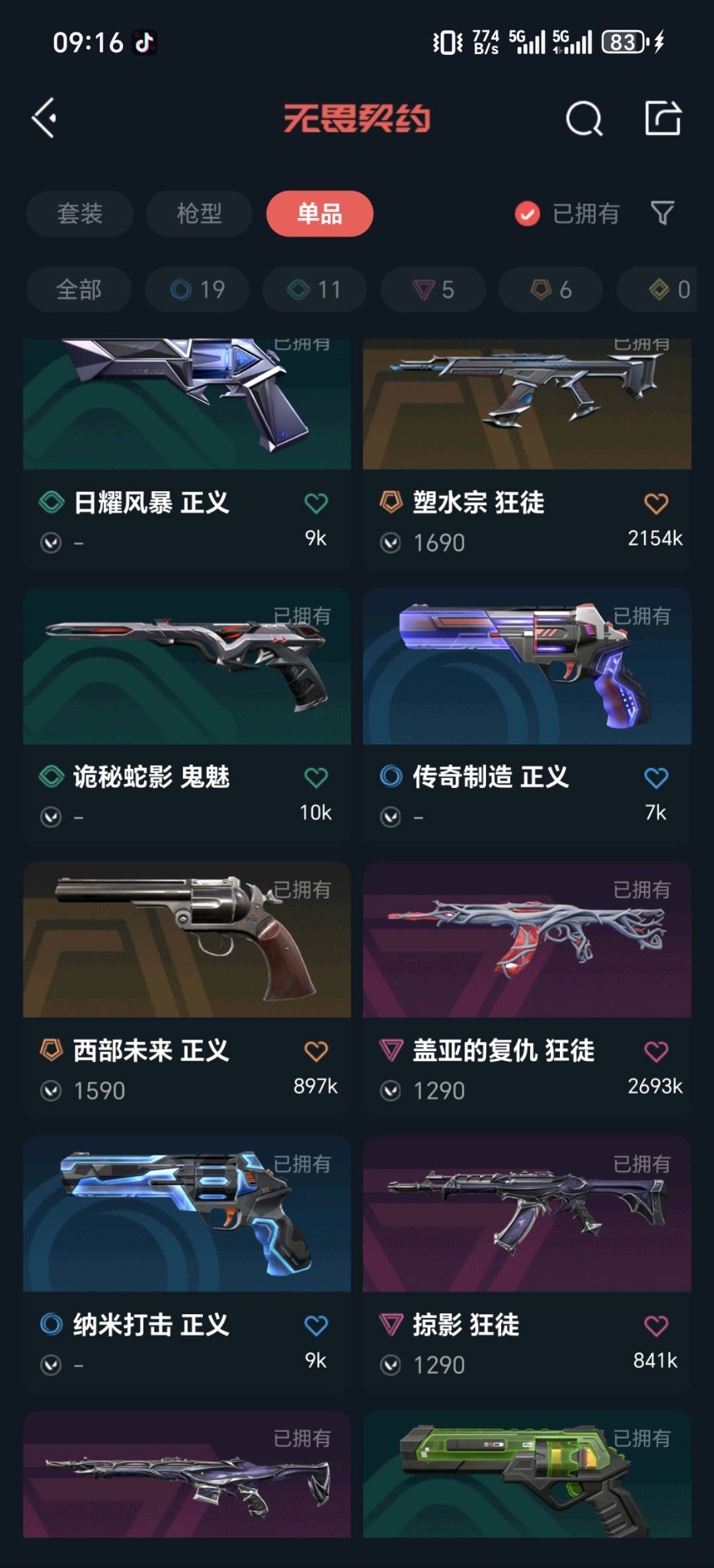Switch to the 套装 tab
This screenshot has width=714, height=1568.
tap(80, 214)
